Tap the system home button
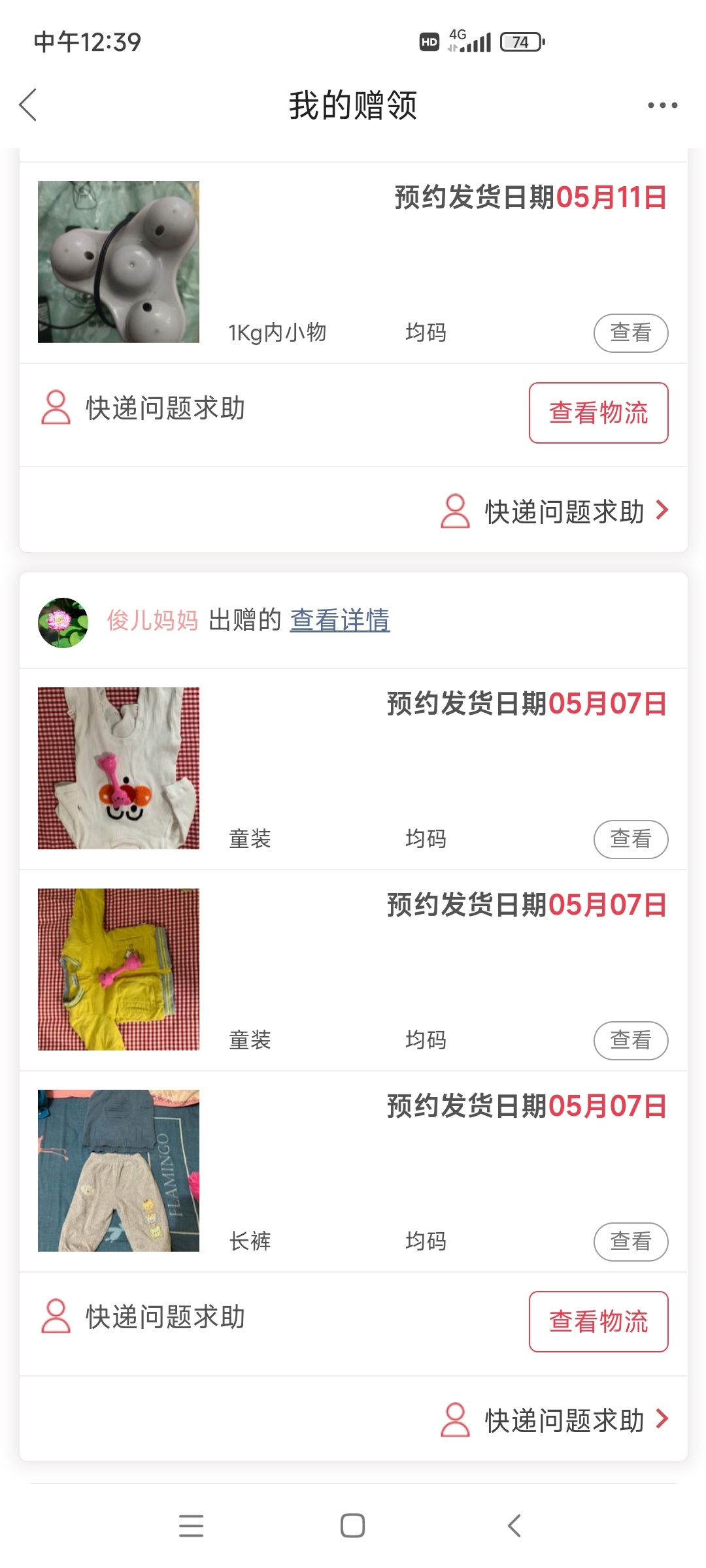The width and height of the screenshot is (706, 1568). point(353,1526)
